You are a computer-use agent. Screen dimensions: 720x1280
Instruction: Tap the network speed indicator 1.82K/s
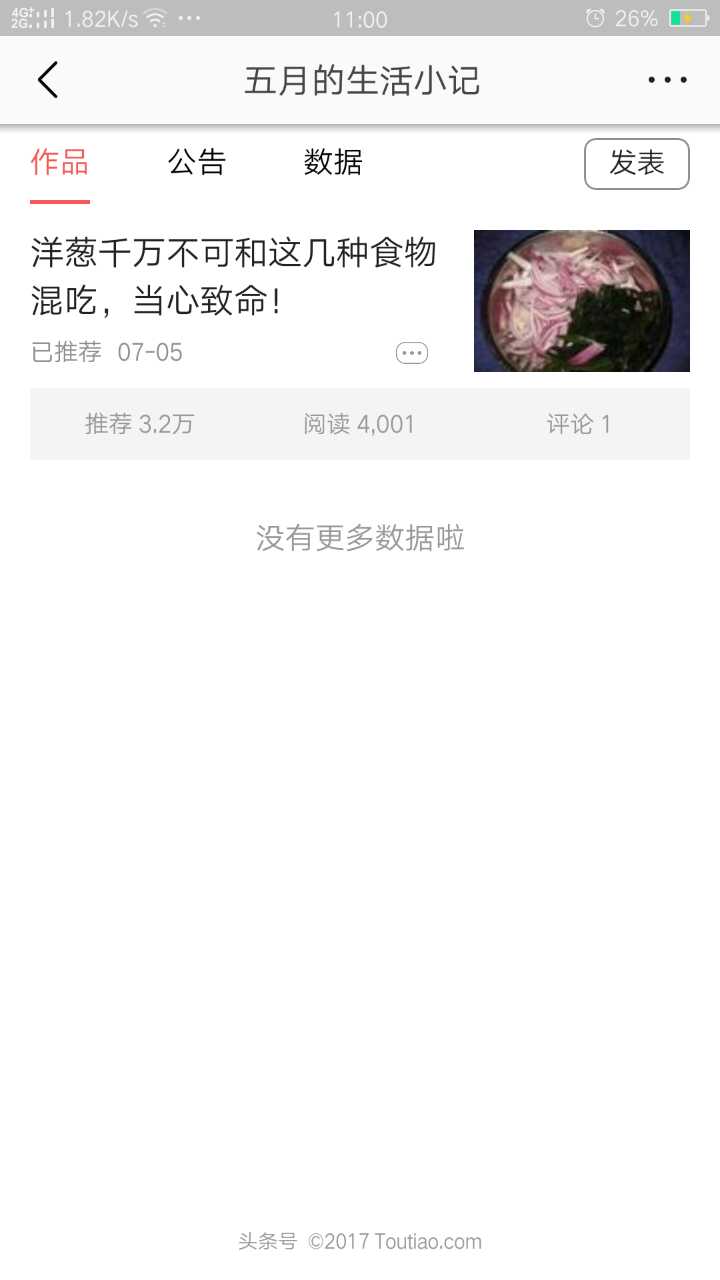100,17
